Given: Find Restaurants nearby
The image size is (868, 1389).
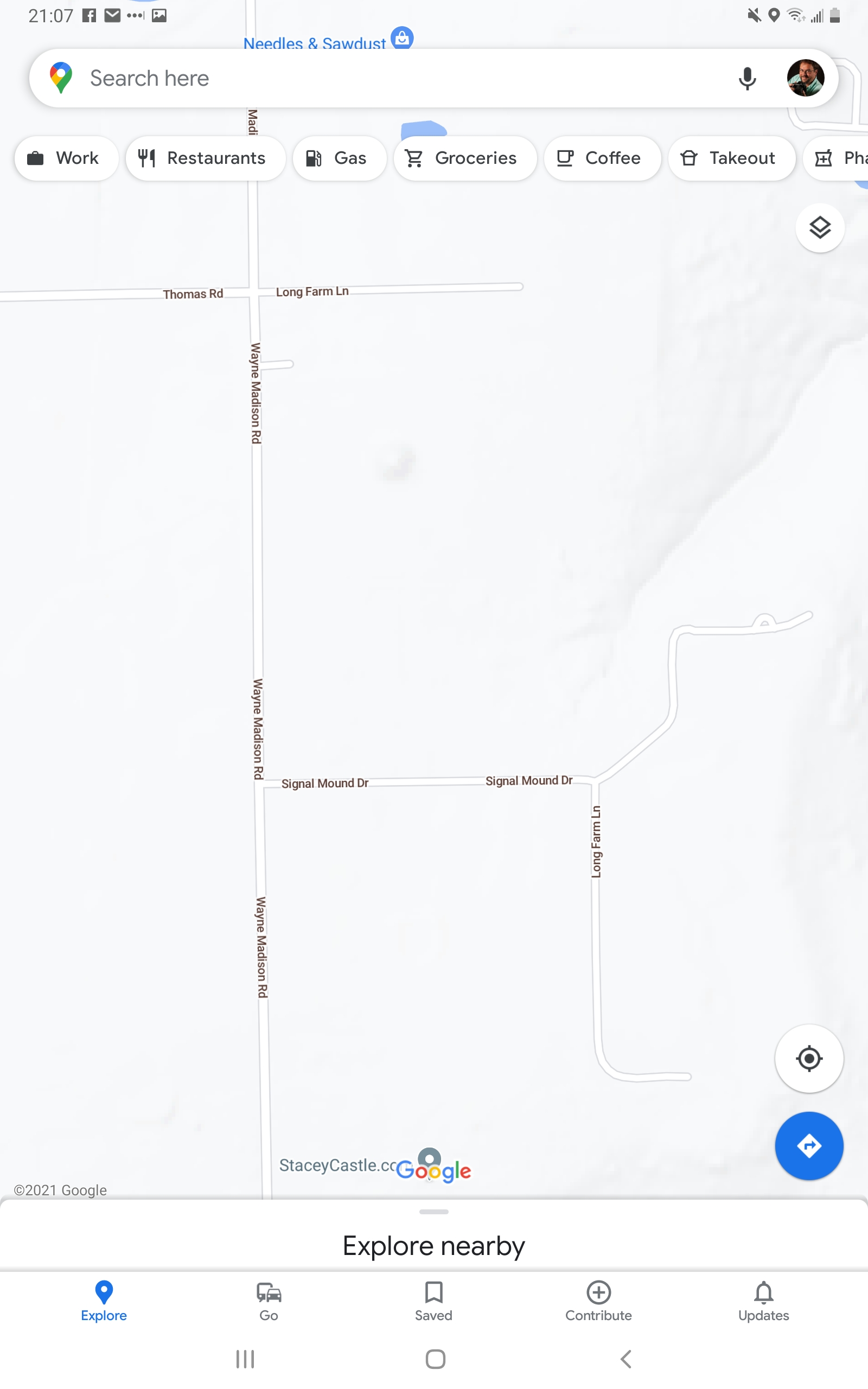Looking at the screenshot, I should point(206,158).
